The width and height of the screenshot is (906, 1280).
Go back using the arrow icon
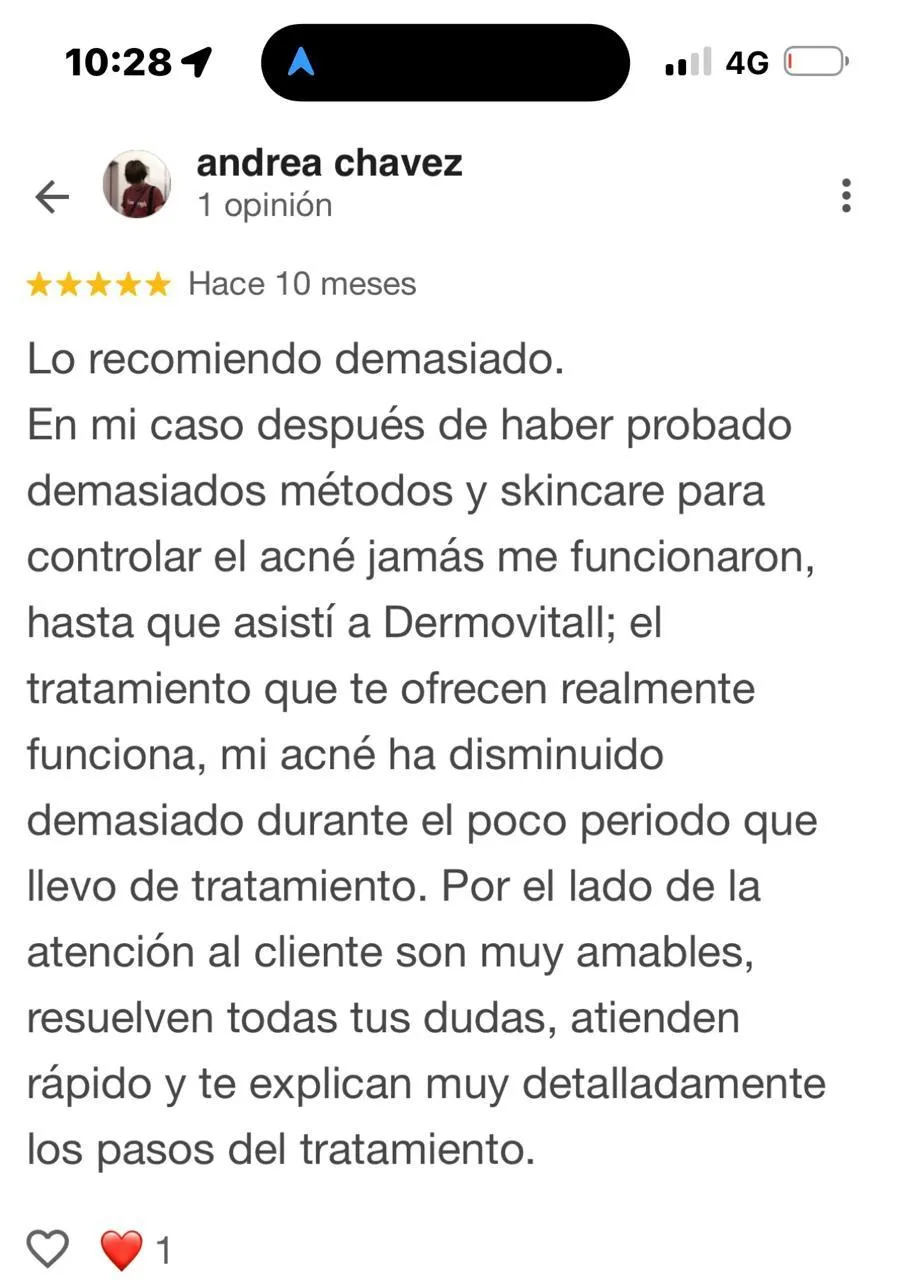pyautogui.click(x=52, y=197)
